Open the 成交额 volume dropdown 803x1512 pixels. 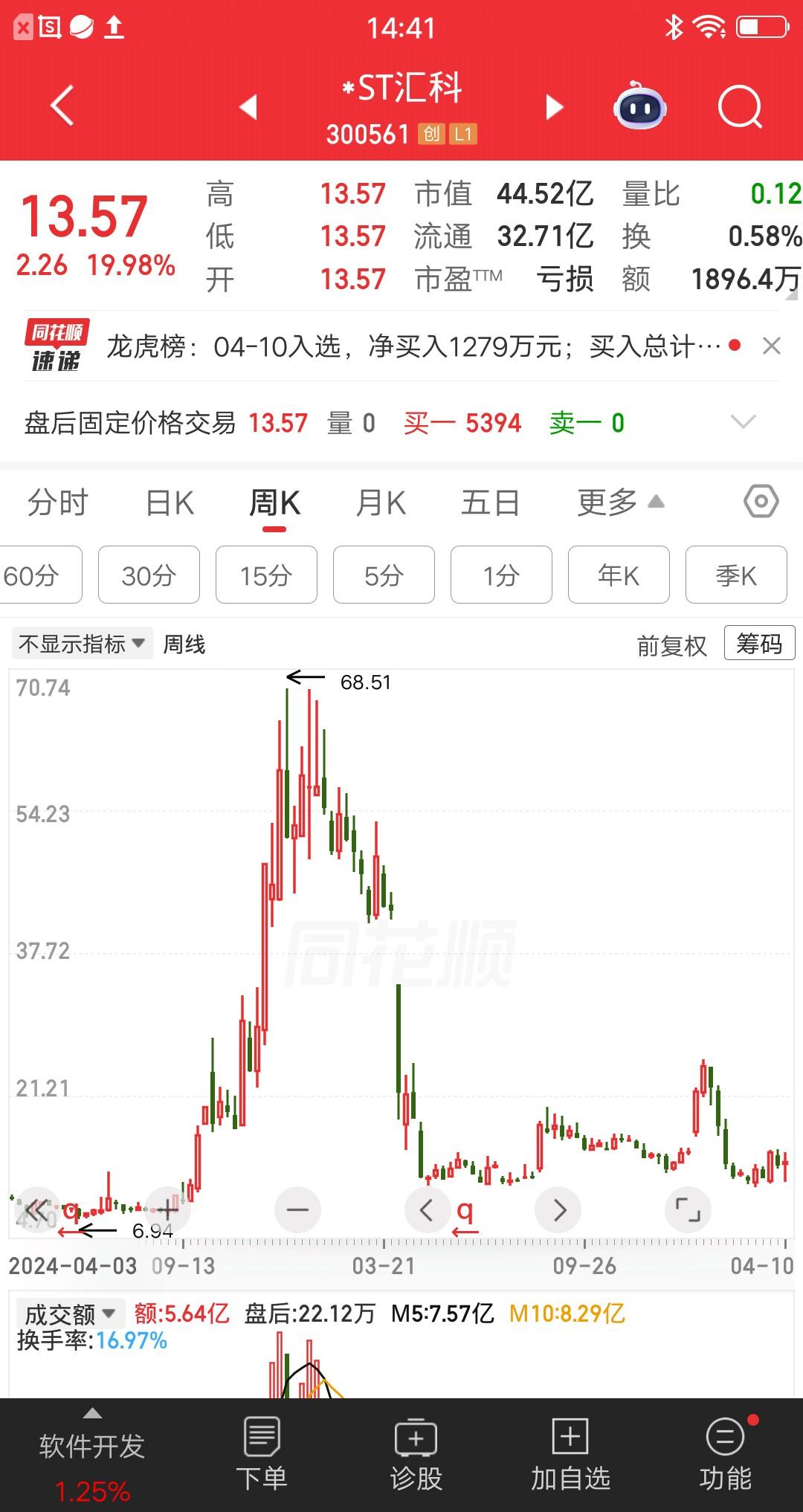[x=71, y=1313]
